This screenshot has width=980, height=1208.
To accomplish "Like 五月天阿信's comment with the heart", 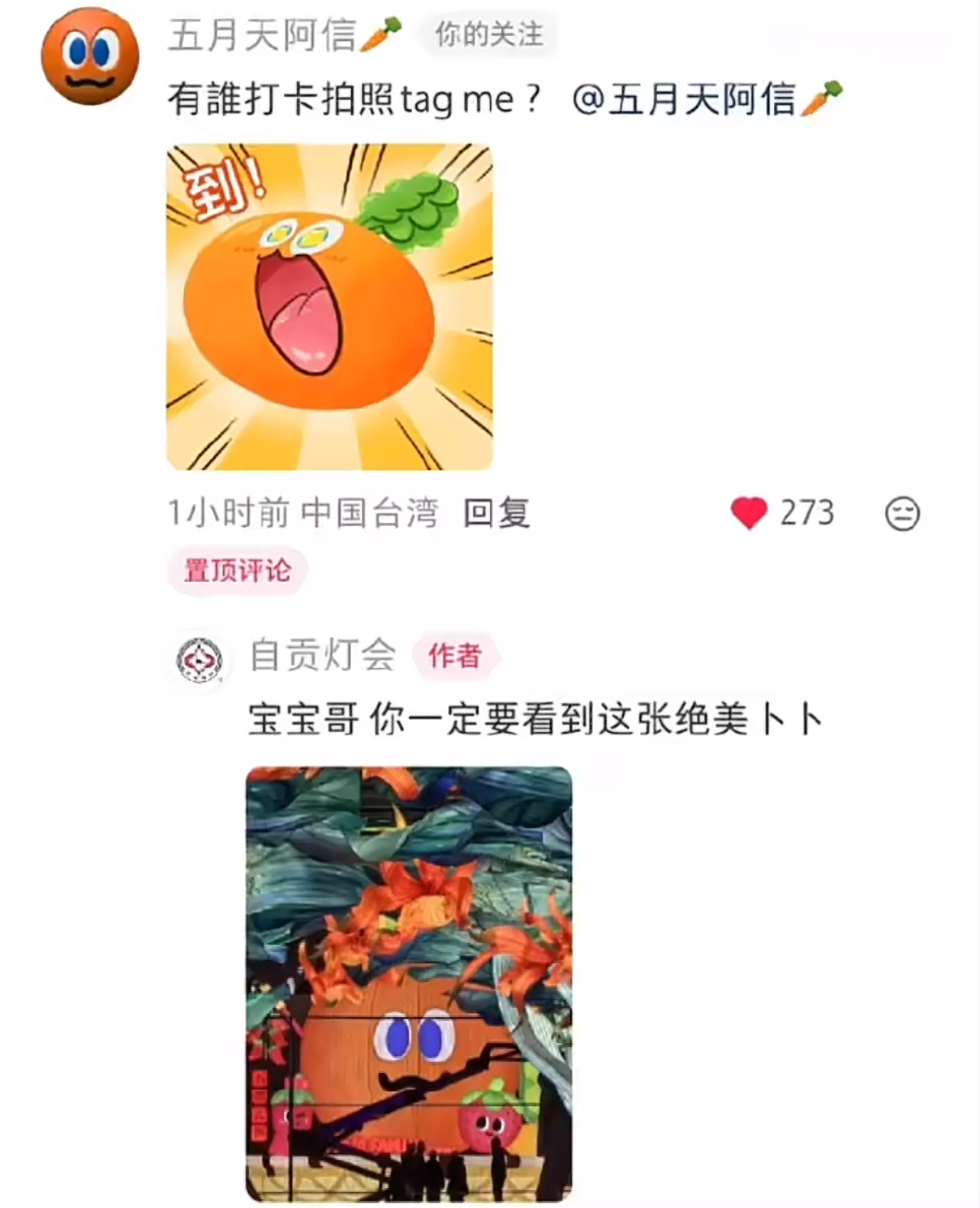I will pyautogui.click(x=749, y=513).
